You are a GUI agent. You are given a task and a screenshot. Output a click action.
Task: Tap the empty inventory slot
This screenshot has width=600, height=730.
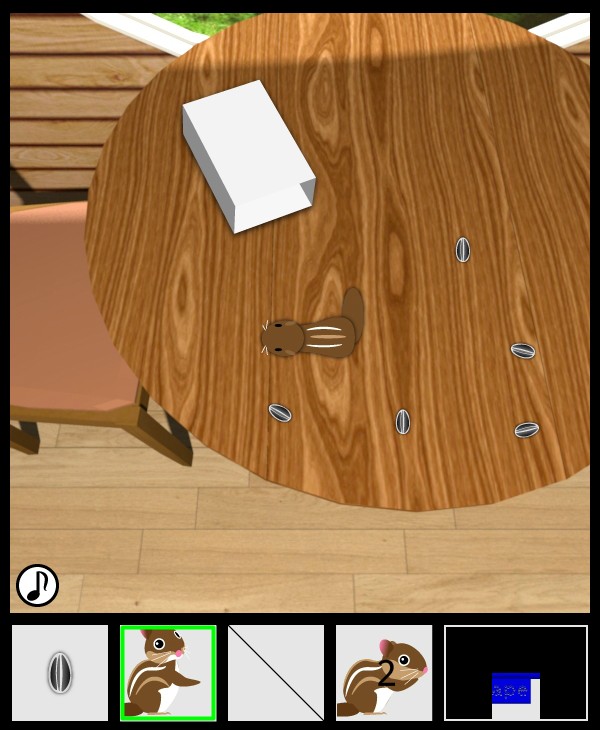coord(276,673)
